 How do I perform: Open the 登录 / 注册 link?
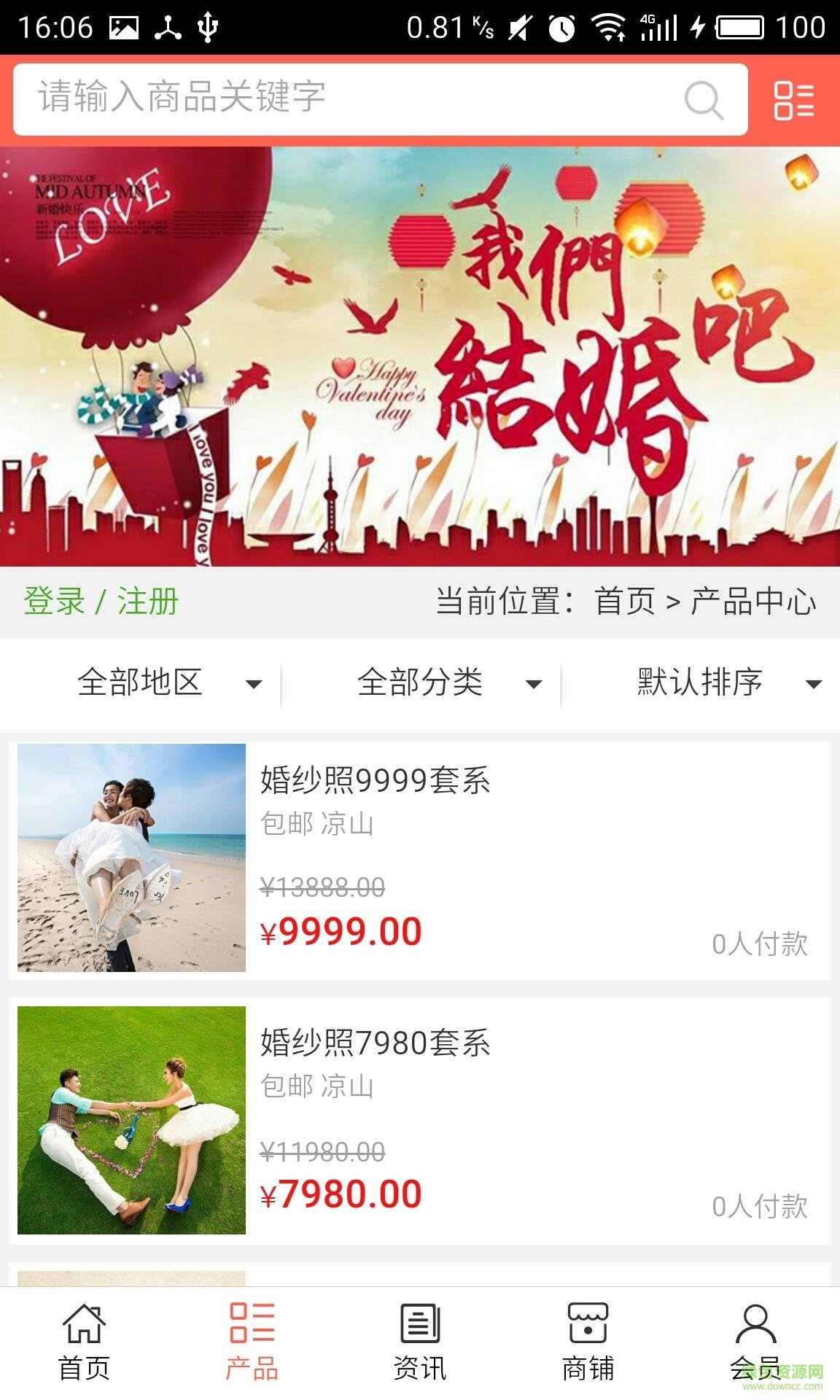[x=101, y=602]
